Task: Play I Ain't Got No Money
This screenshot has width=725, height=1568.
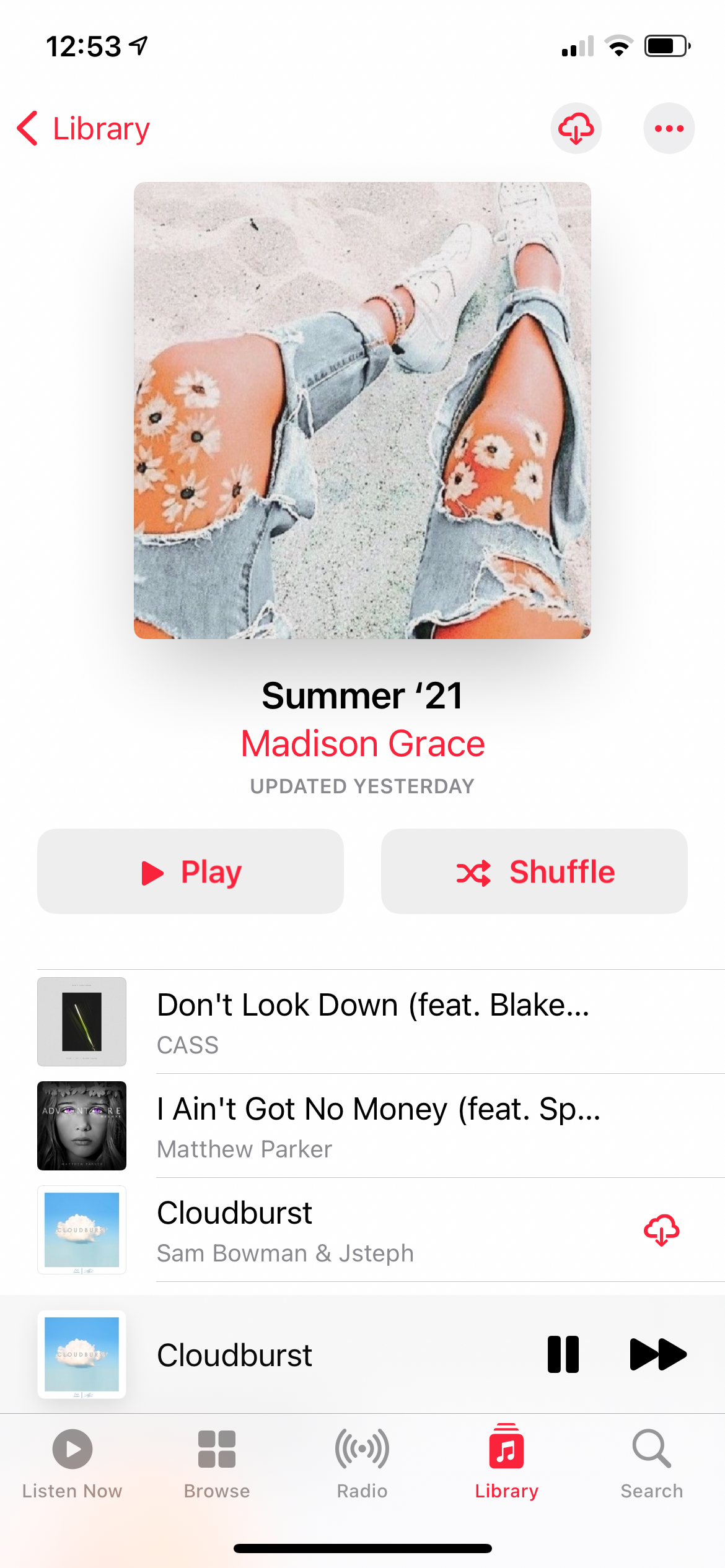Action: tap(372, 1126)
